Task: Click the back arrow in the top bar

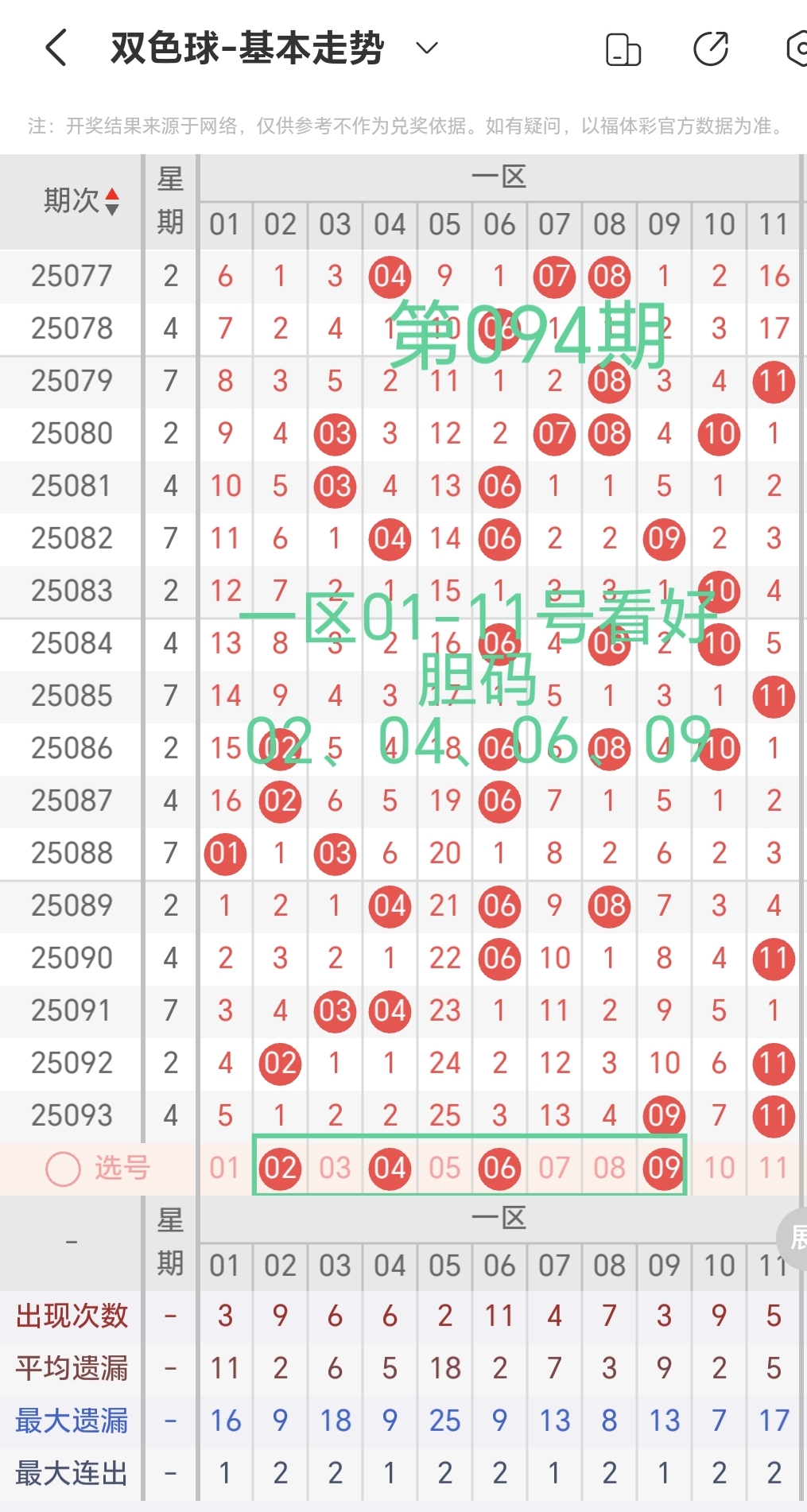Action: click(x=54, y=48)
